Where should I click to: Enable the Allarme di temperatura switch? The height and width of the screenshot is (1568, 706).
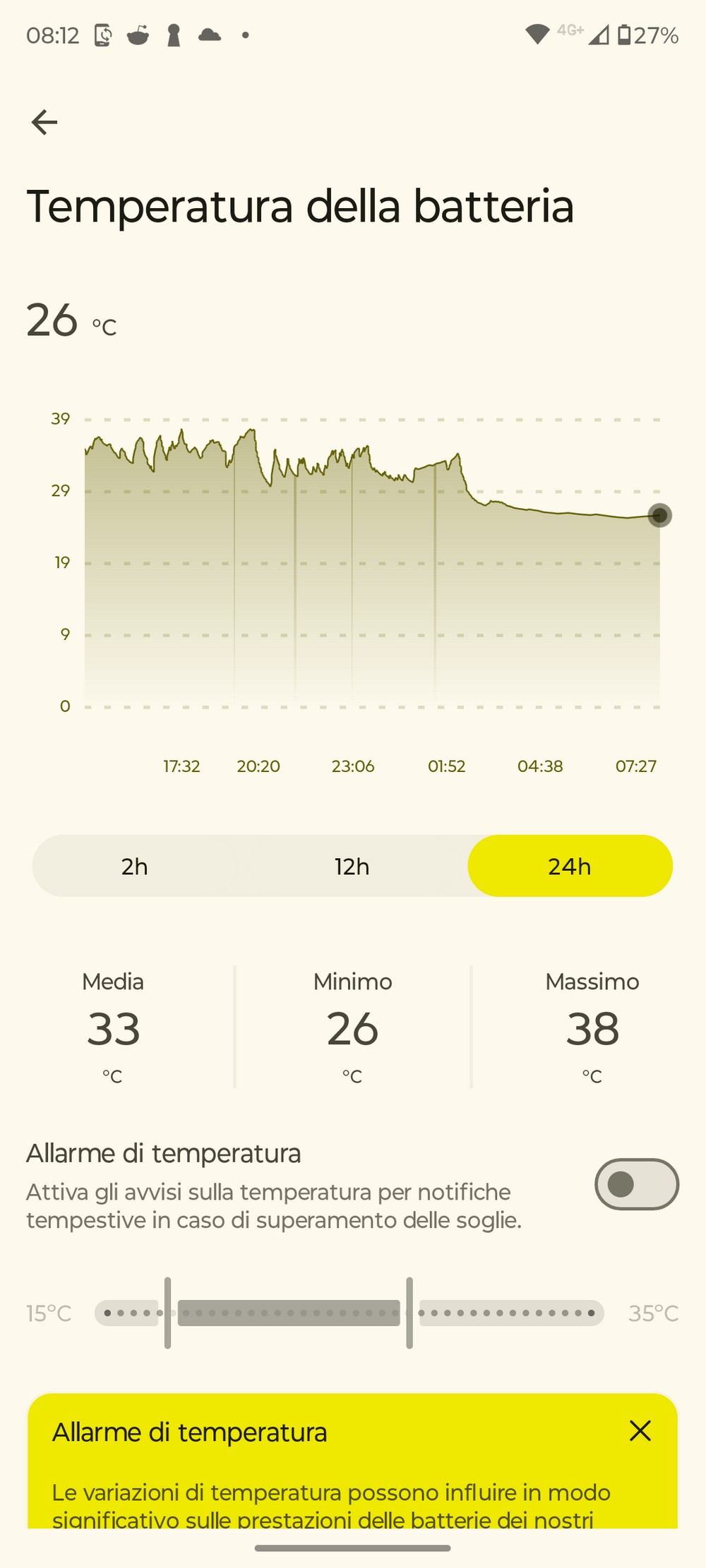[637, 1184]
